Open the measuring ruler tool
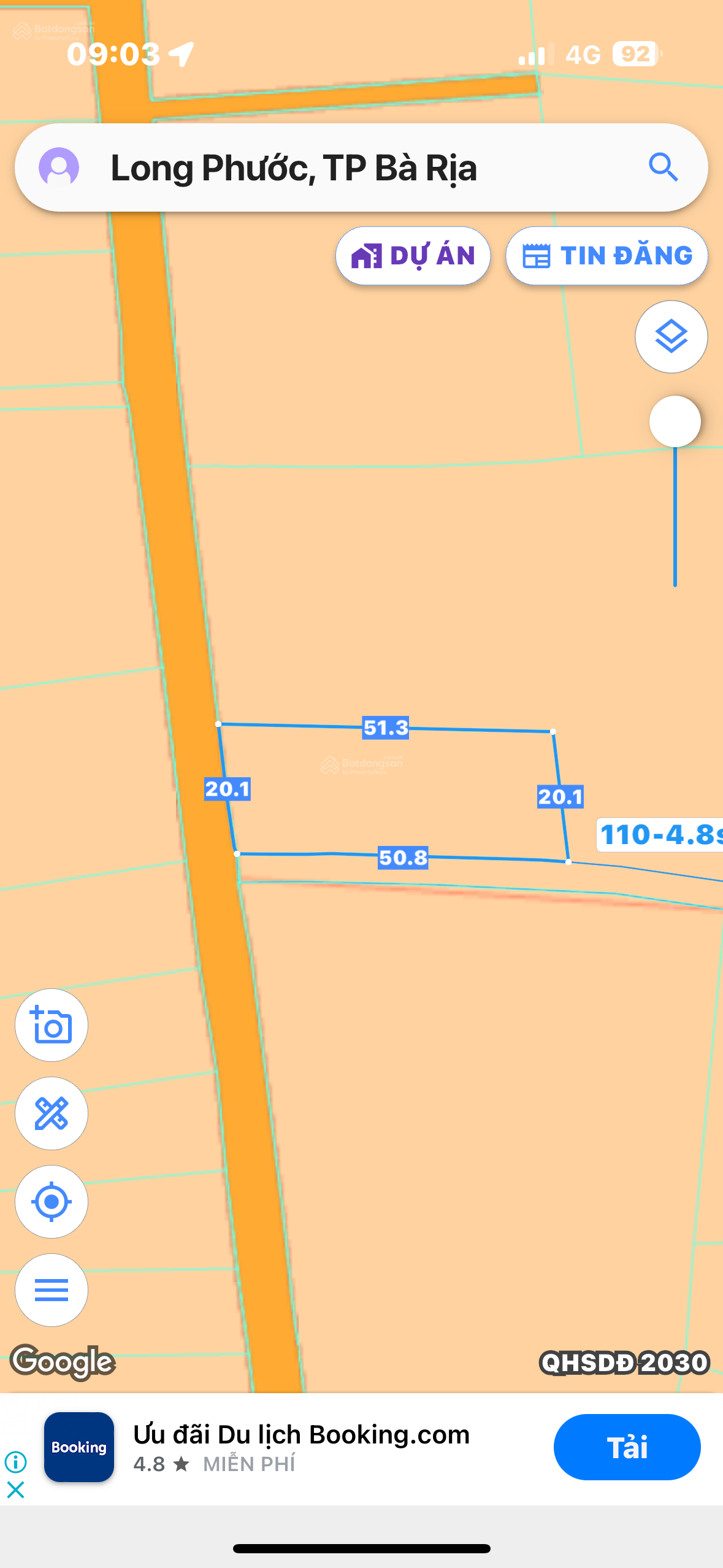Image resolution: width=723 pixels, height=1568 pixels. 52,1113
